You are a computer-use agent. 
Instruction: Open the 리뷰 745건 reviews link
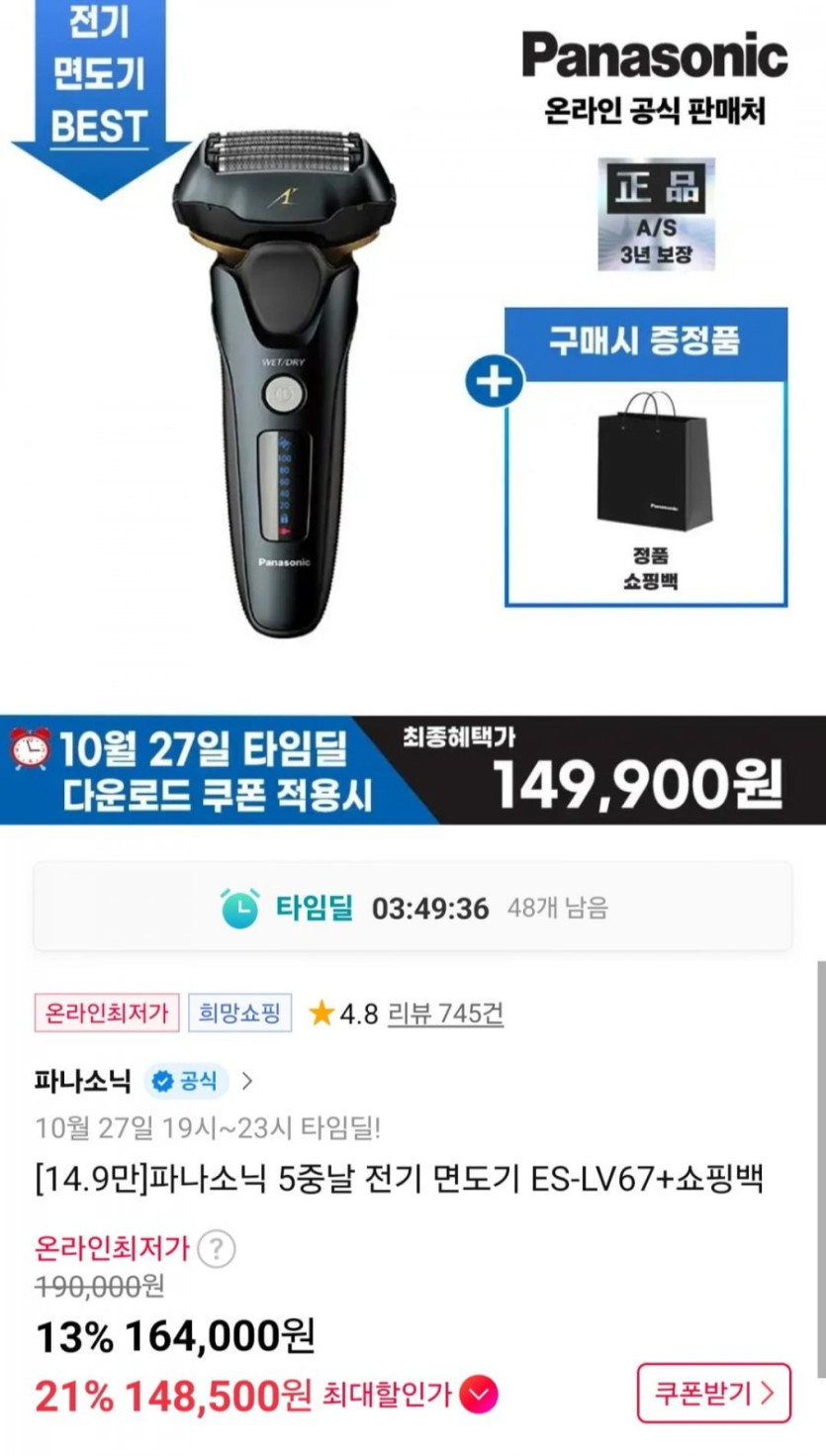pyautogui.click(x=445, y=1014)
